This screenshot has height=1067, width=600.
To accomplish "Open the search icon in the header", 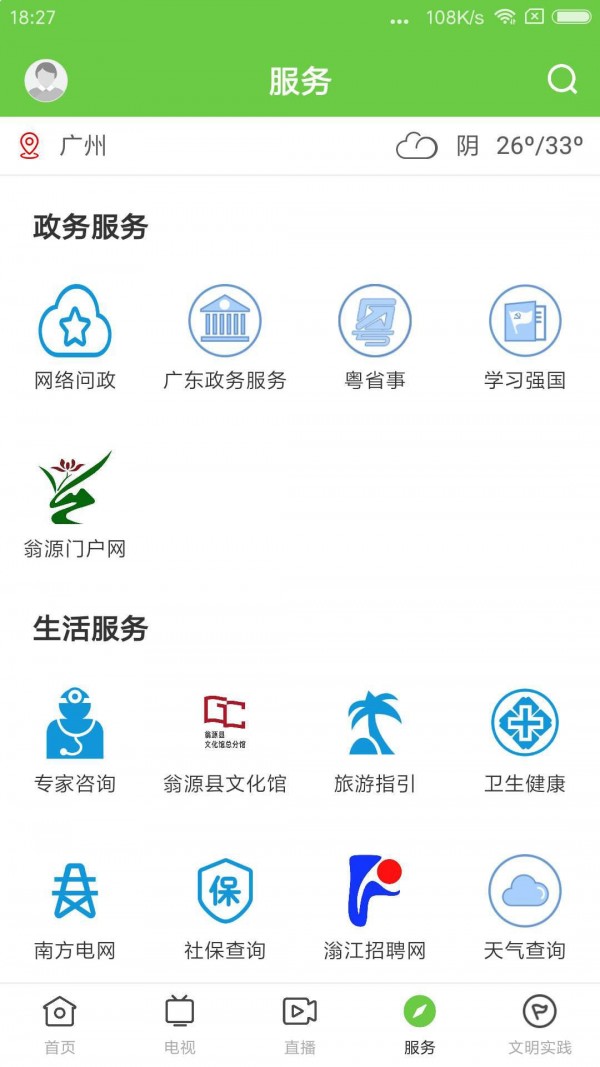I will click(563, 80).
